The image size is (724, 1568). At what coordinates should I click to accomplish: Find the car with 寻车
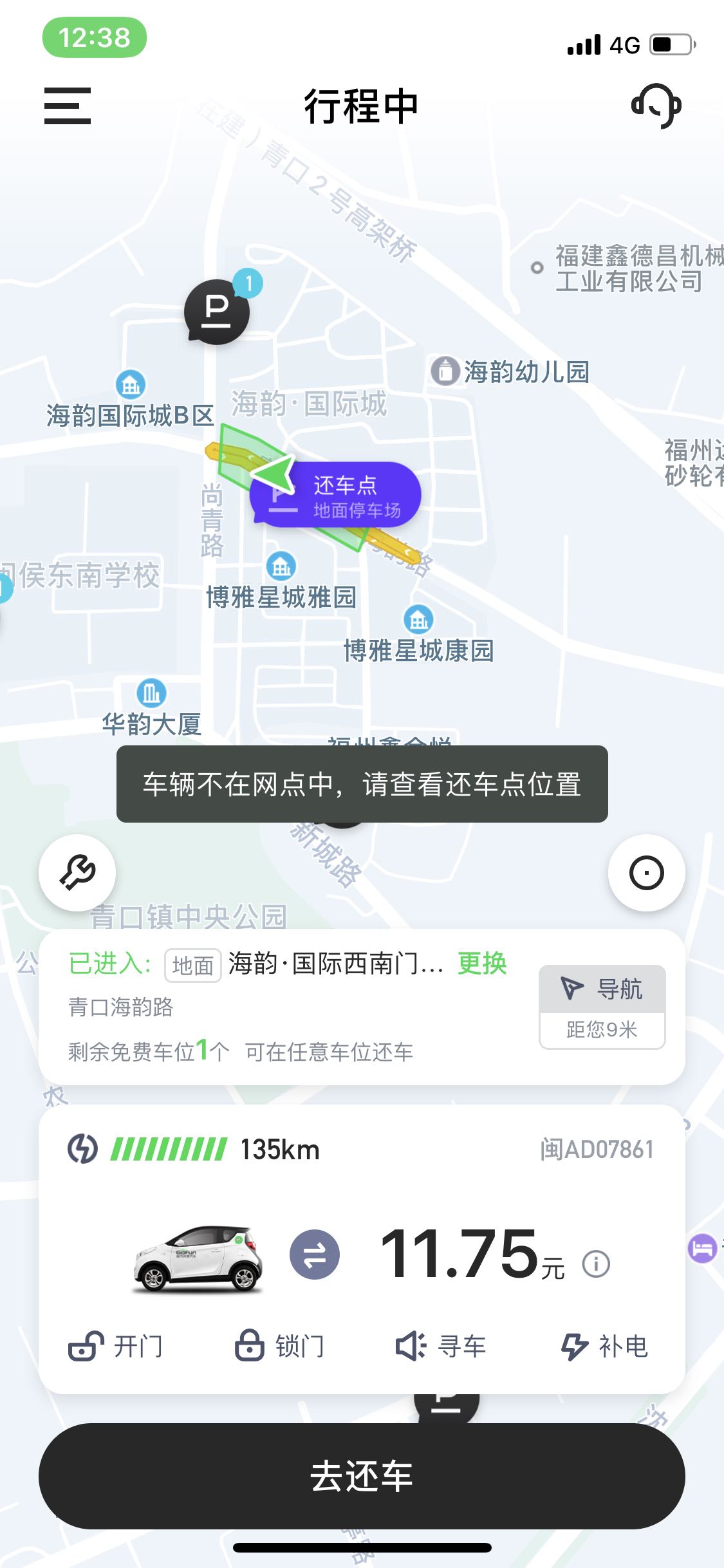pos(441,1346)
